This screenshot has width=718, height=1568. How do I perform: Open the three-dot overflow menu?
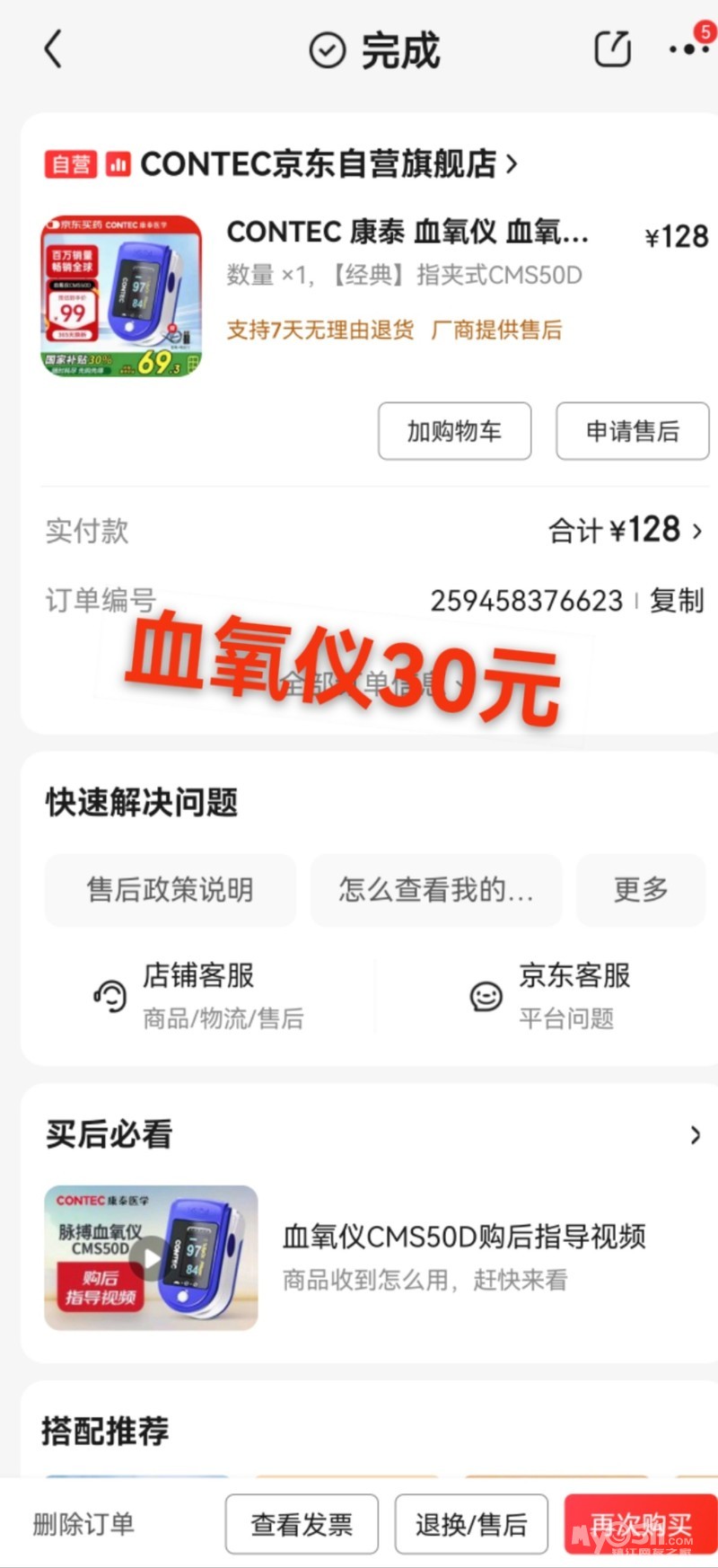click(687, 49)
